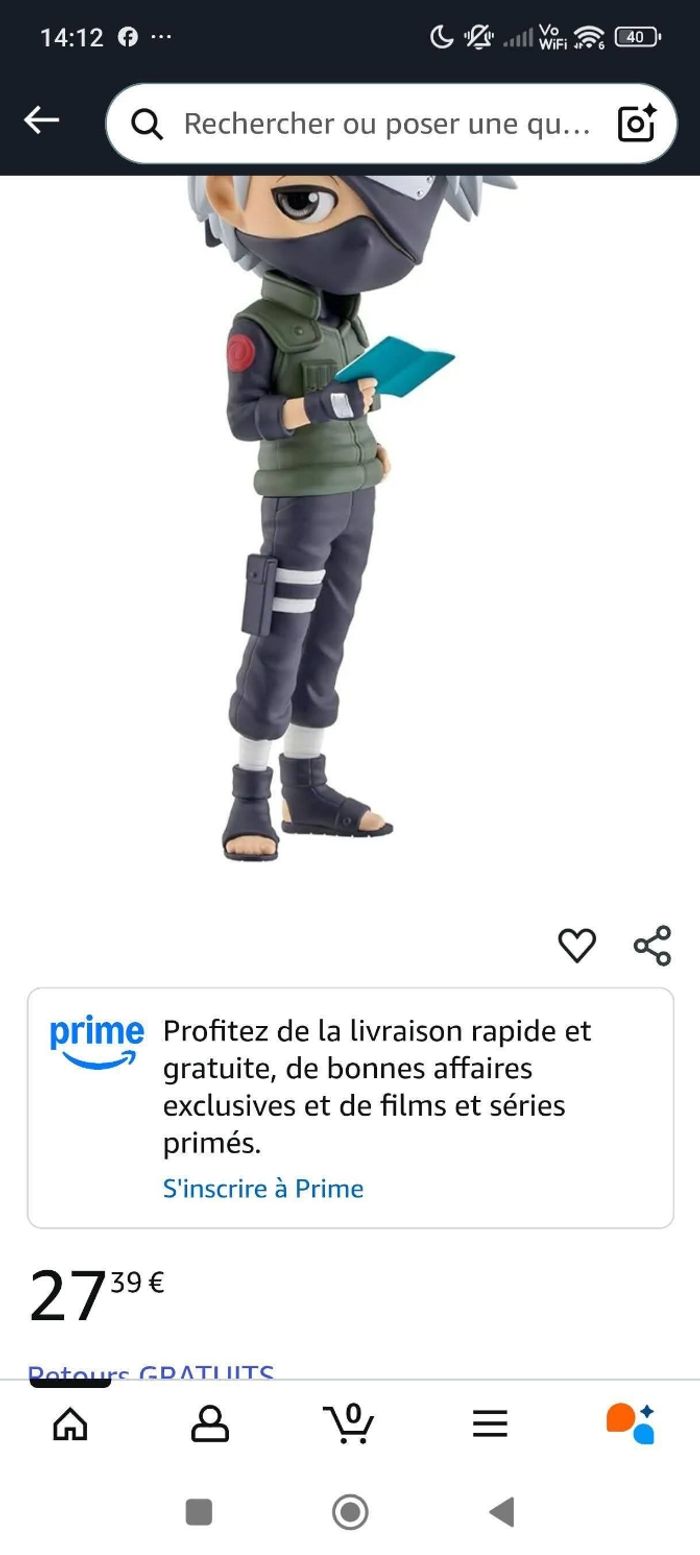700x1555 pixels.
Task: Switch to the Home tab
Action: (70, 1424)
